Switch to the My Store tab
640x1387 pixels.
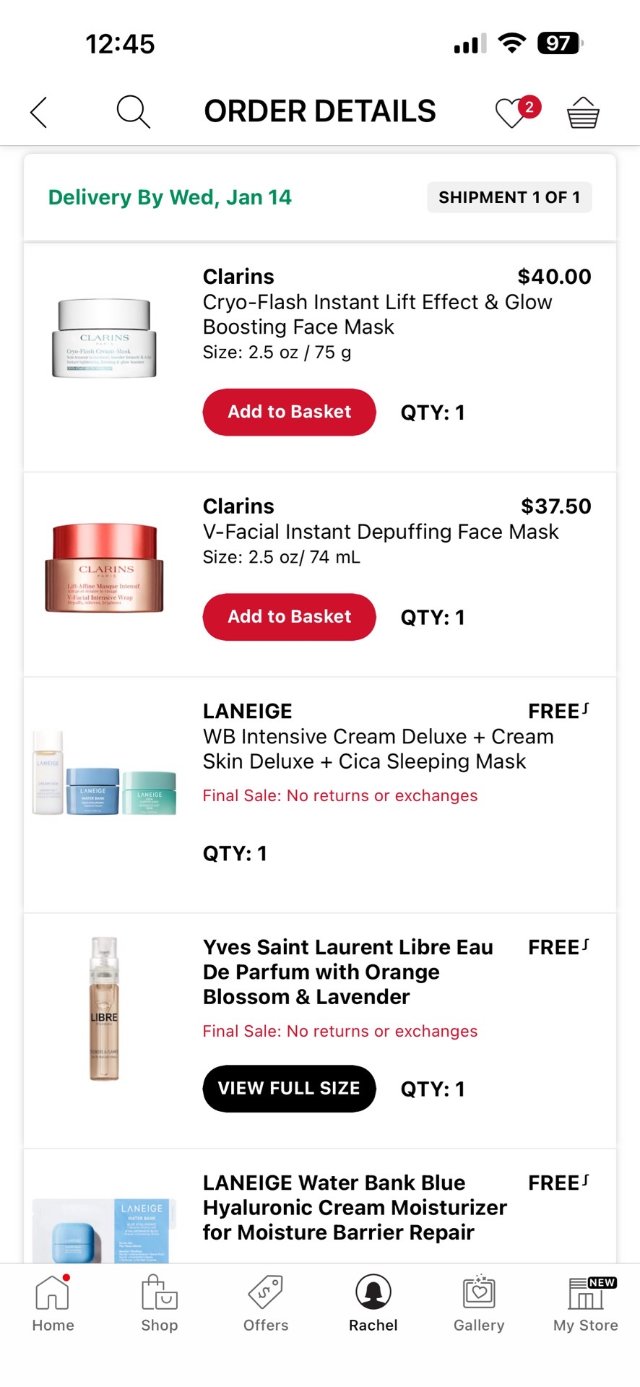[x=586, y=1304]
